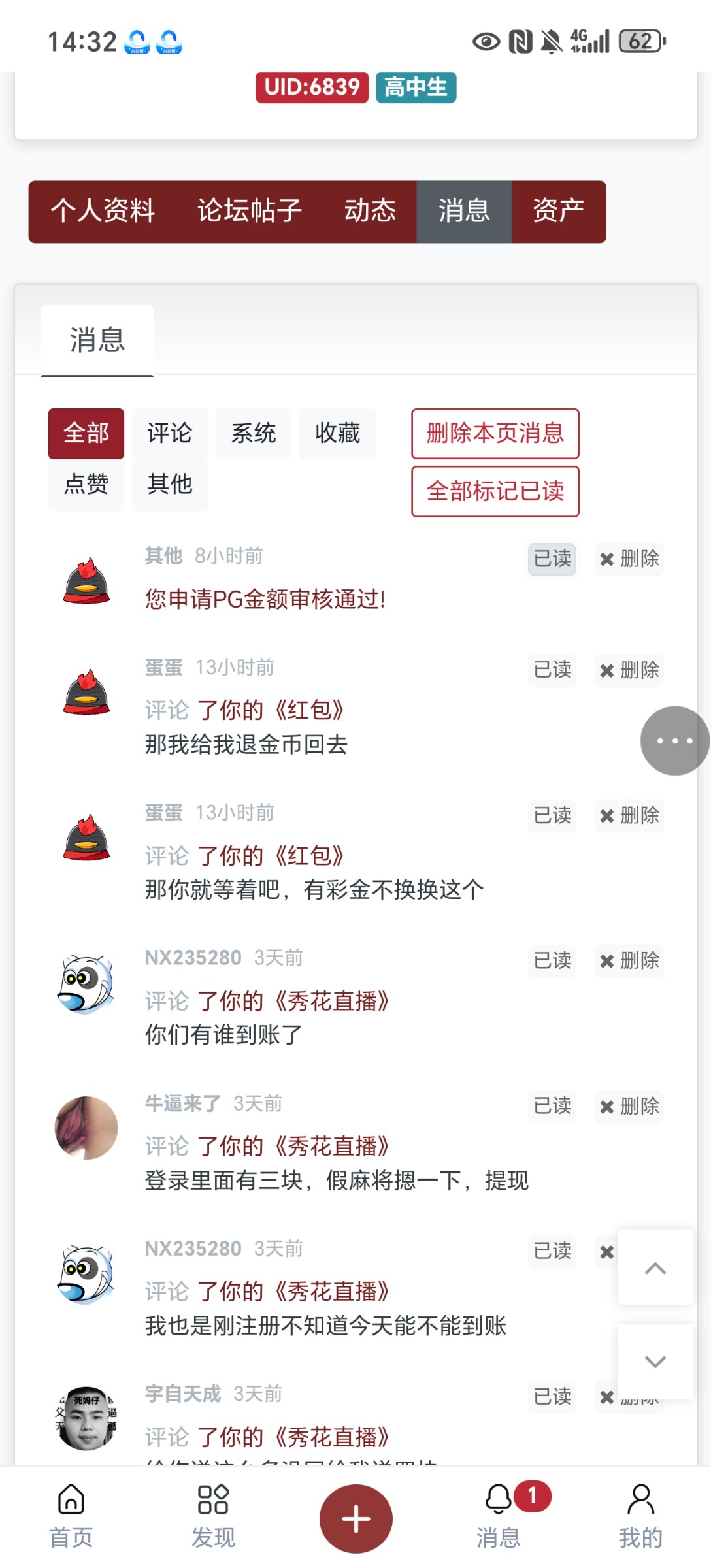Select the 系统 system filter
Viewport: 711px width, 1568px height.
tap(253, 433)
